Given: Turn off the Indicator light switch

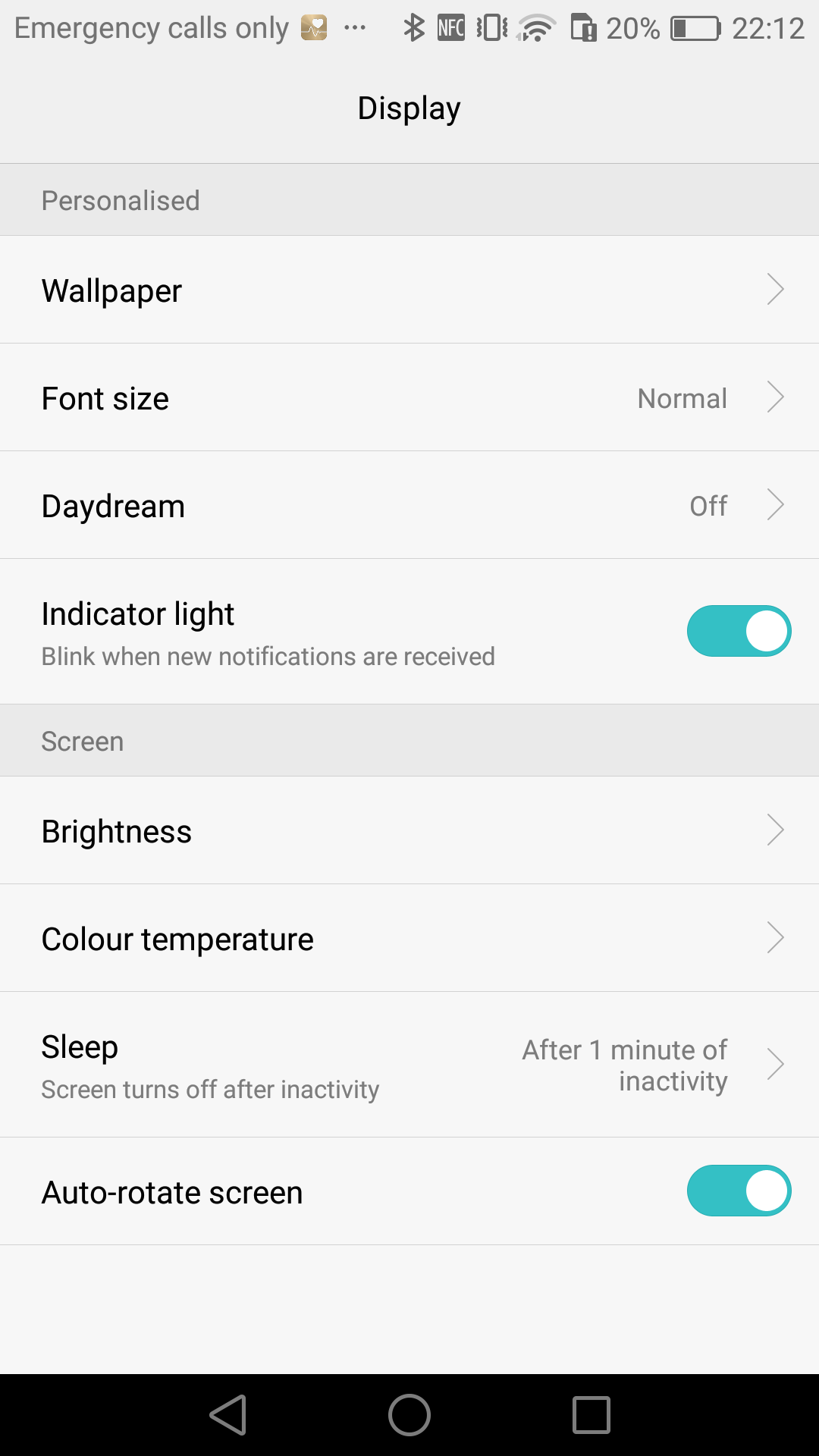Looking at the screenshot, I should click(x=739, y=631).
